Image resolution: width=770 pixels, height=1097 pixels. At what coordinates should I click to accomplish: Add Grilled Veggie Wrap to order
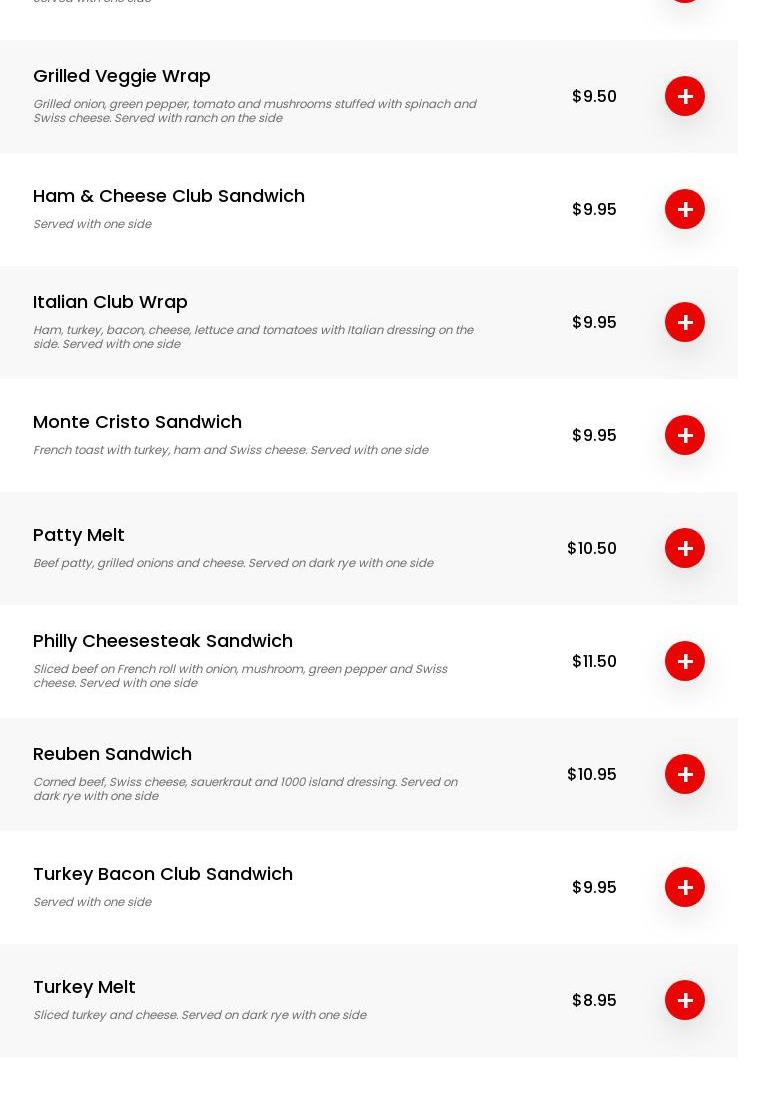point(685,96)
